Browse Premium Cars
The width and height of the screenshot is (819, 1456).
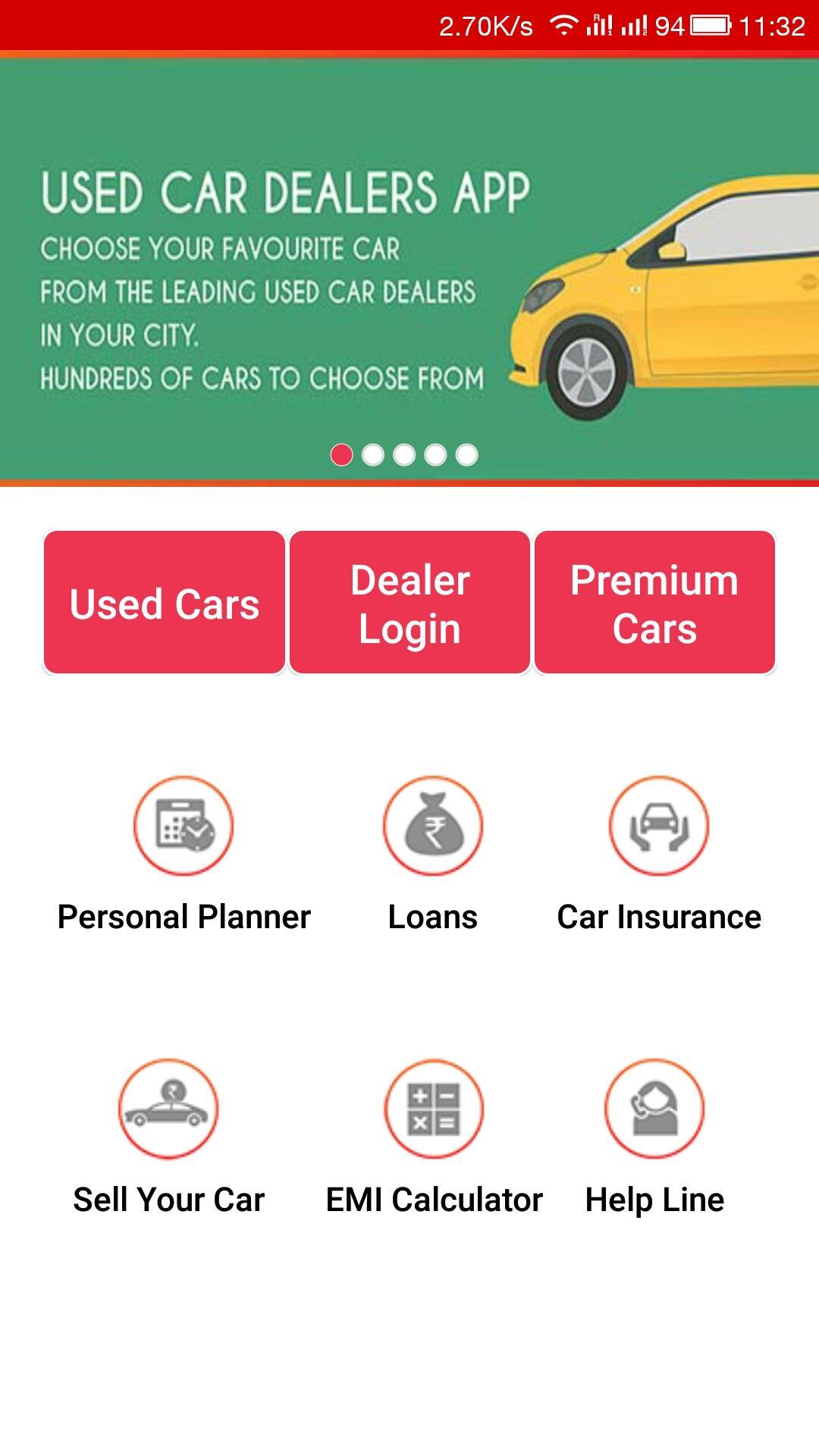[654, 603]
